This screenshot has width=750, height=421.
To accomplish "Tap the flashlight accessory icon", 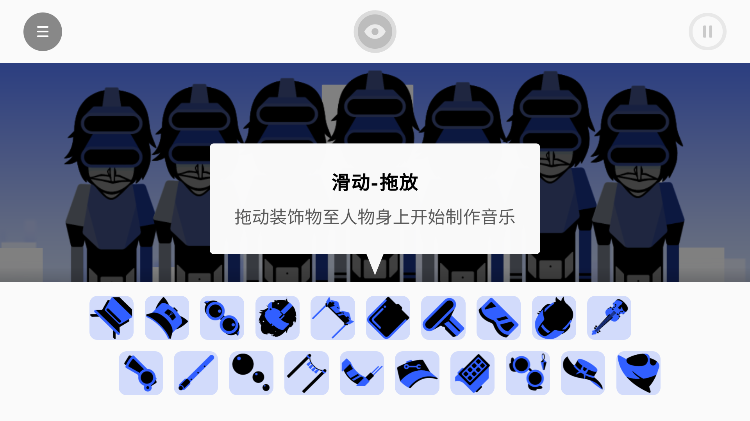I will click(141, 373).
